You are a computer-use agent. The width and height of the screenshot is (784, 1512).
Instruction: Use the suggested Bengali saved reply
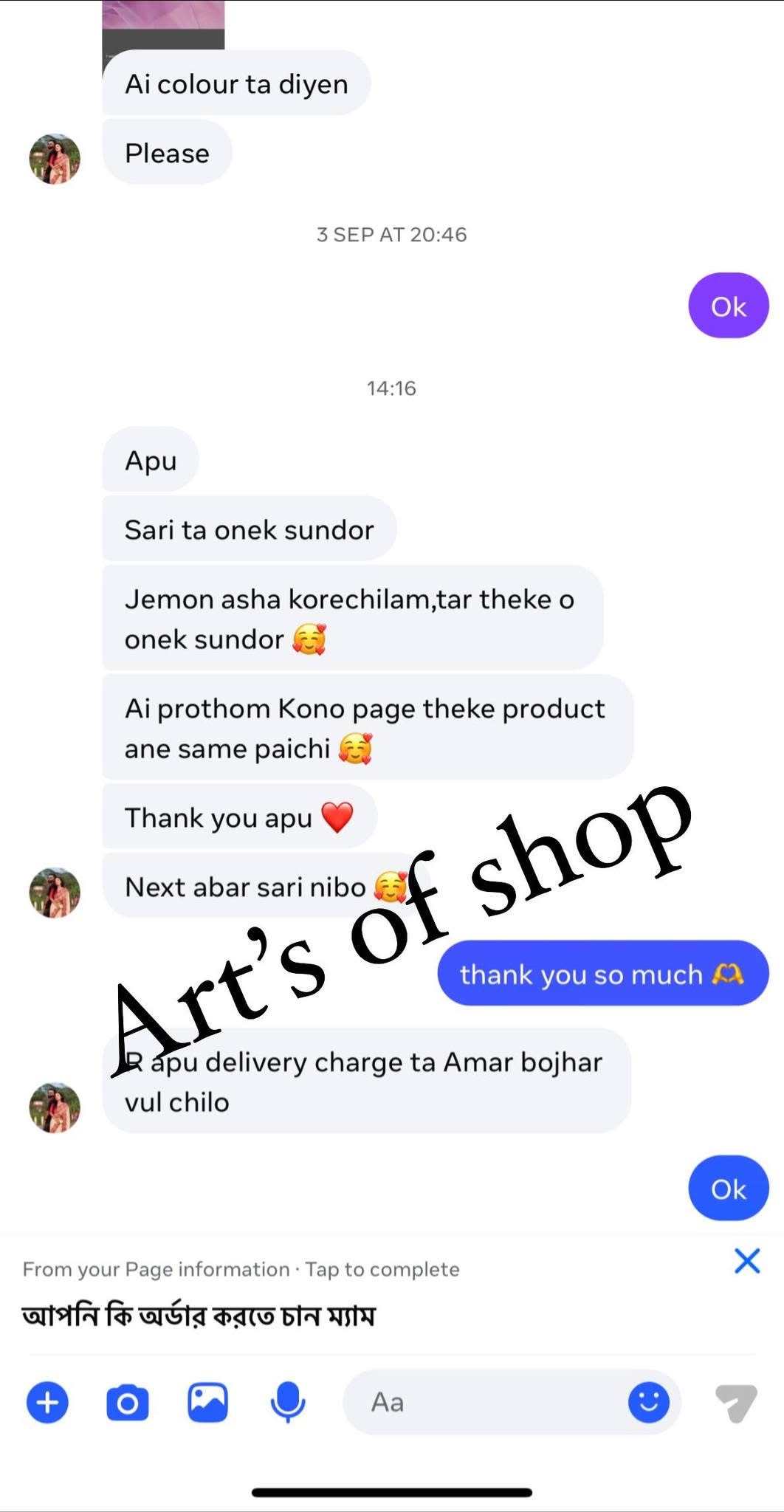coord(199,1315)
